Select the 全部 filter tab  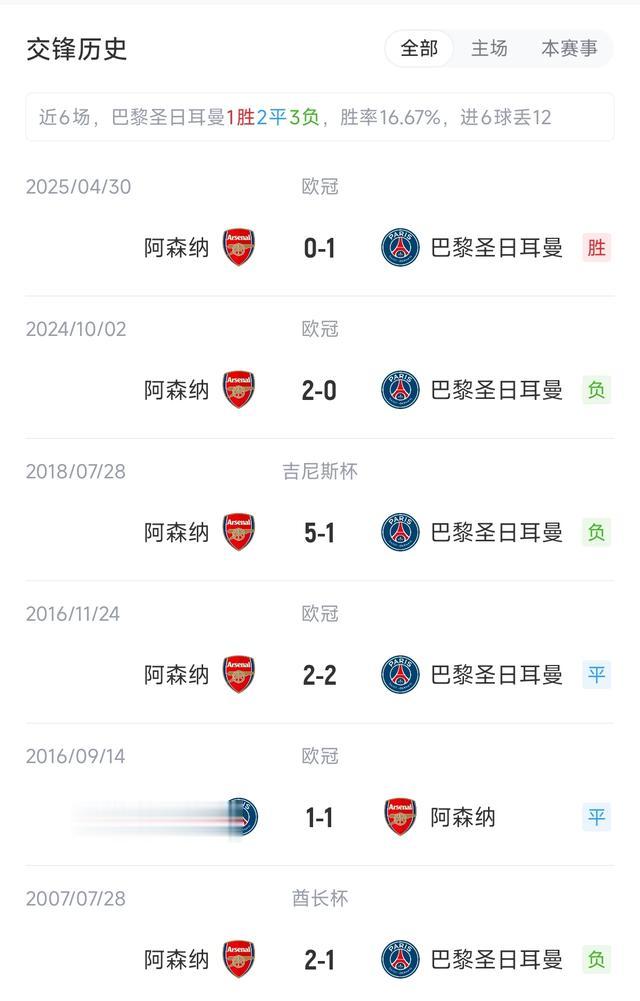point(419,49)
